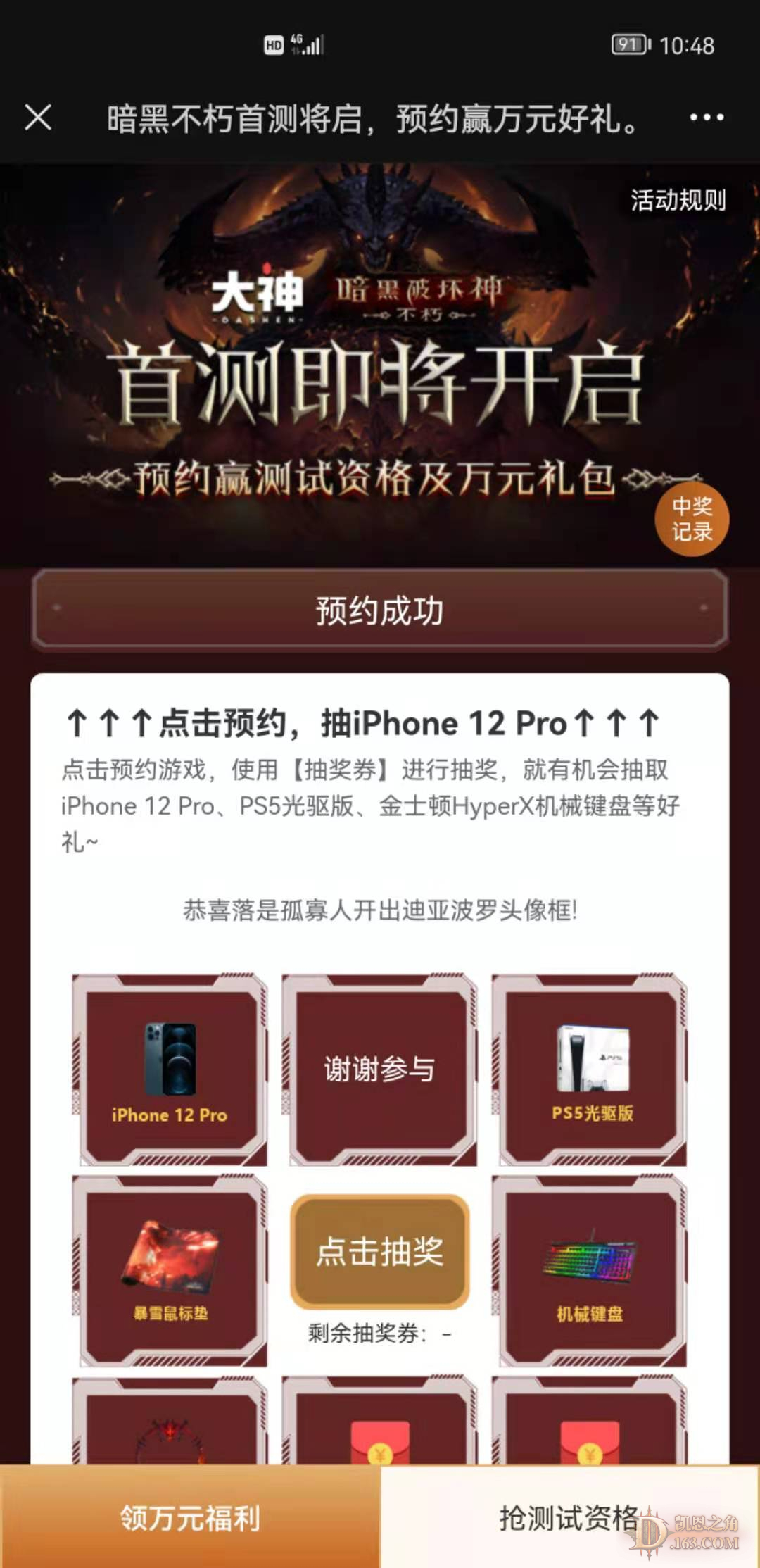
Task: View 中奖记录 winning records
Action: (x=691, y=520)
